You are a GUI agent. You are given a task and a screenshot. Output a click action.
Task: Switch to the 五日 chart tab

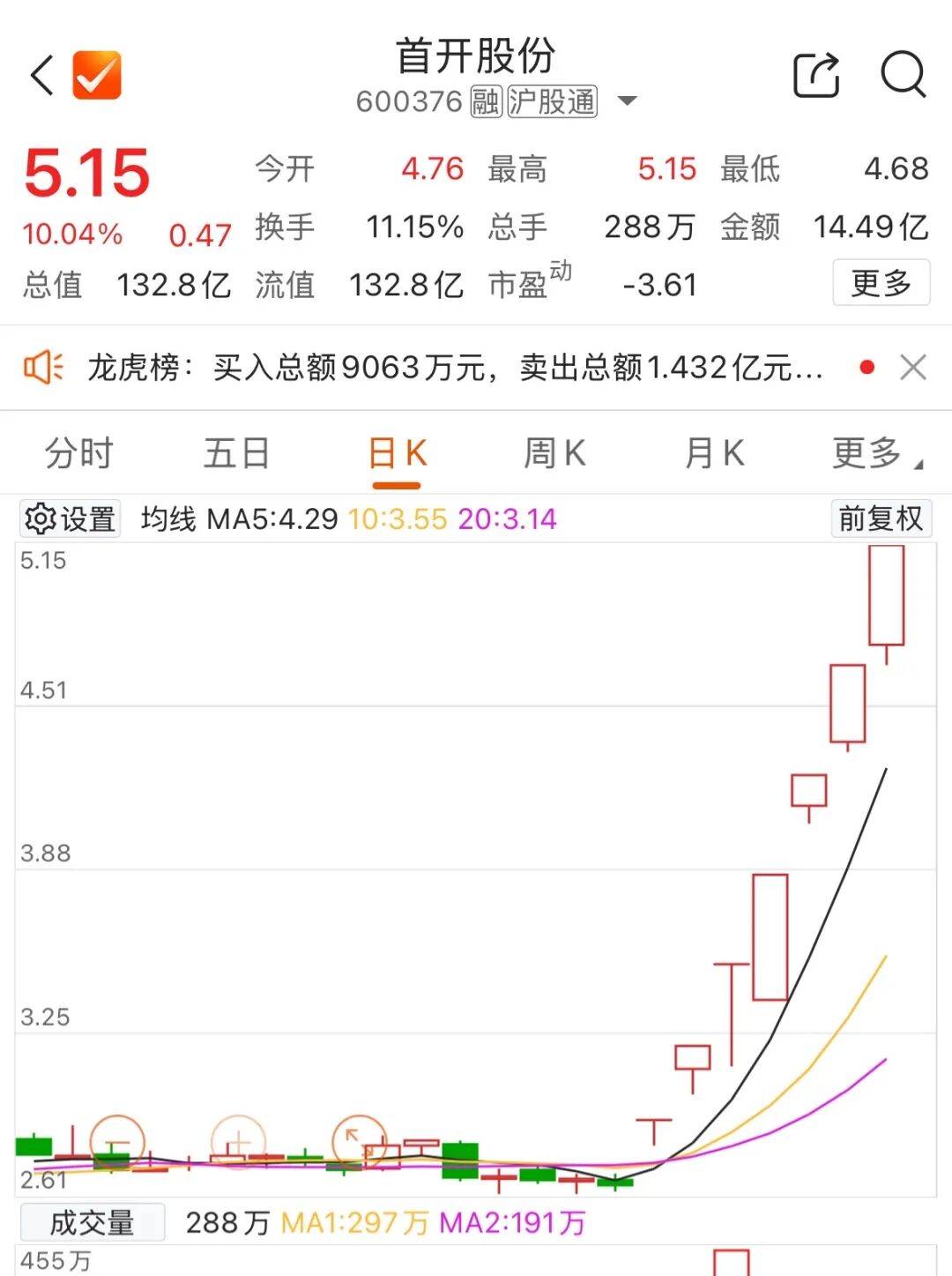click(x=236, y=453)
